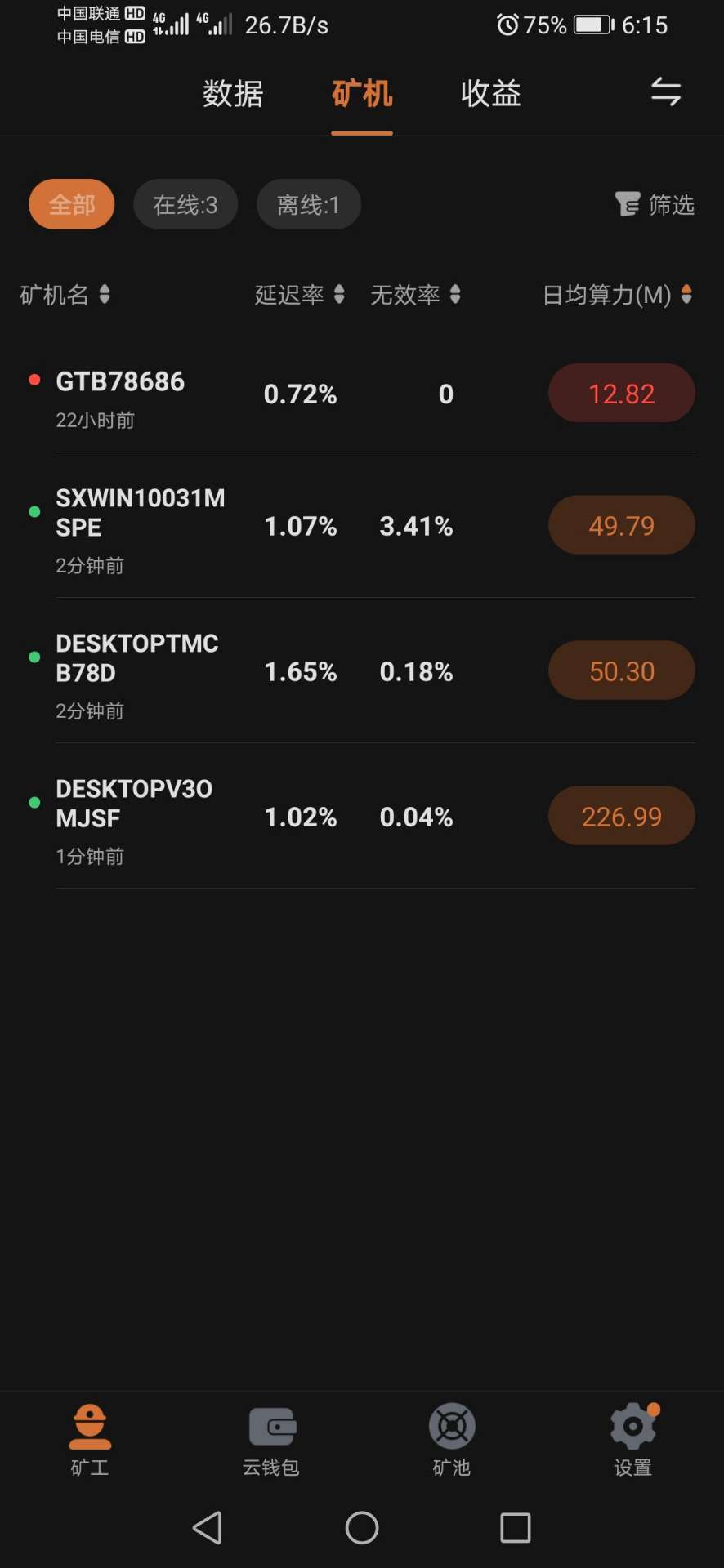The image size is (724, 1568).
Task: Select the 矿工 bottom tab
Action: [90, 1441]
